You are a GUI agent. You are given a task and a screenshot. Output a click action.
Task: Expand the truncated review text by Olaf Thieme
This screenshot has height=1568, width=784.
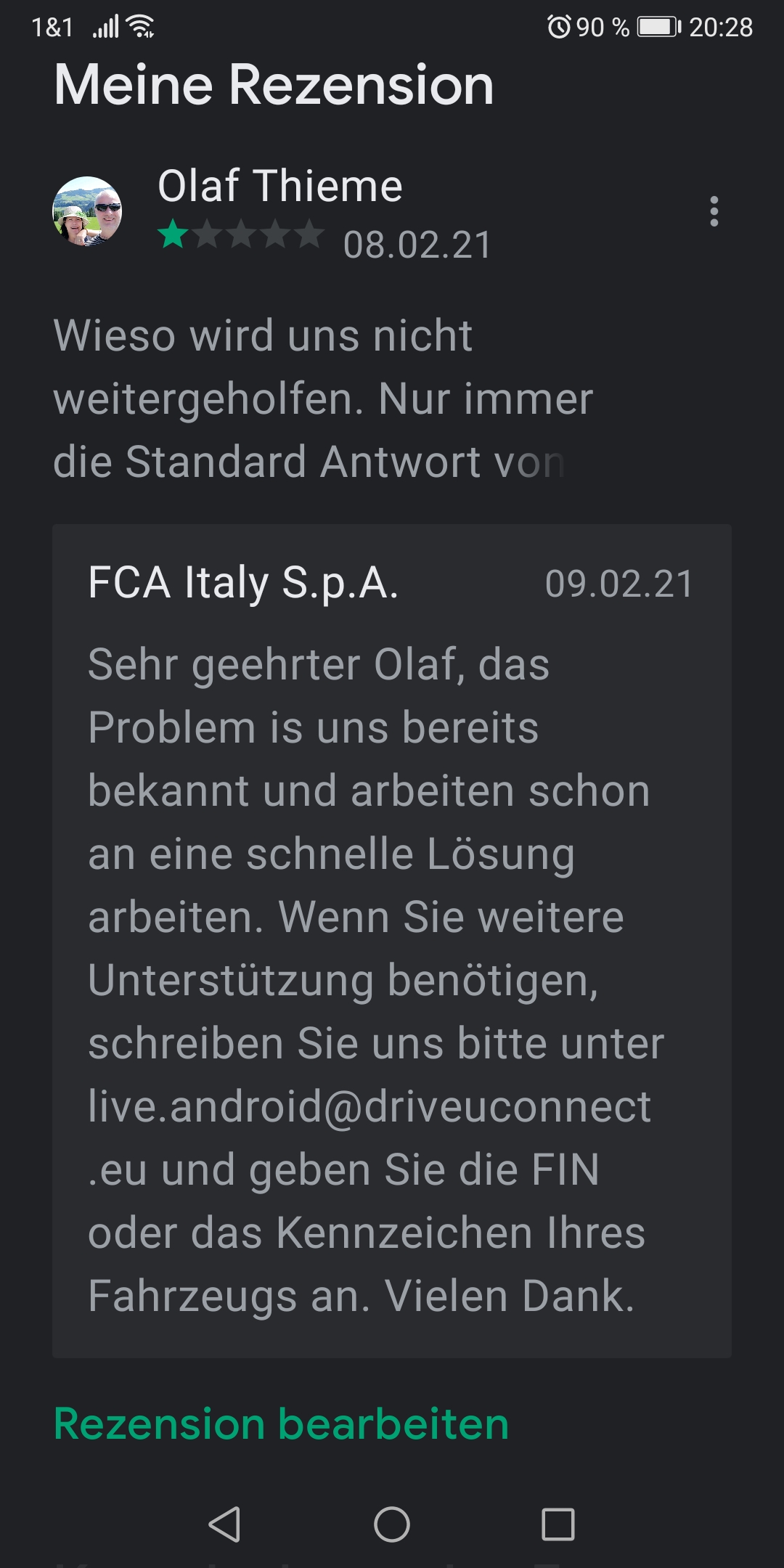click(x=323, y=398)
